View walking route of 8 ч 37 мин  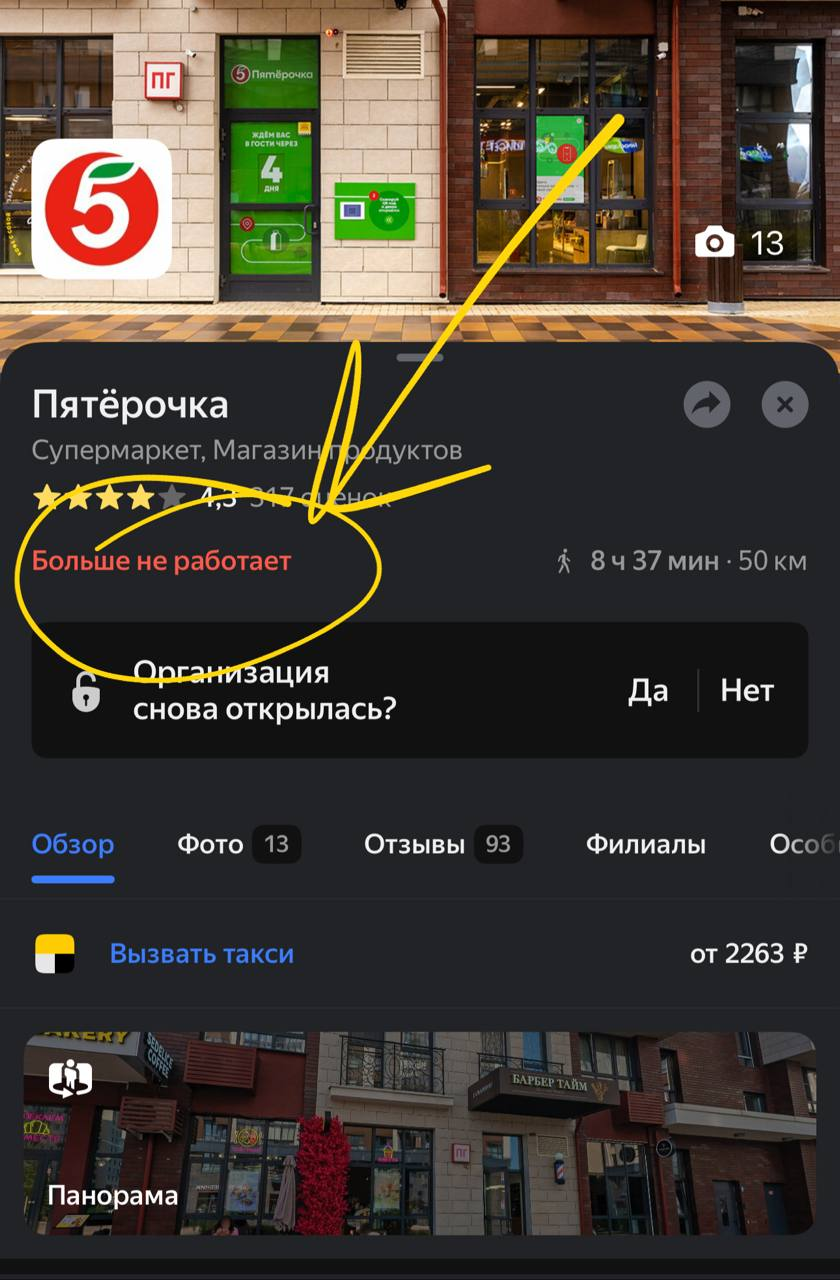point(680,561)
